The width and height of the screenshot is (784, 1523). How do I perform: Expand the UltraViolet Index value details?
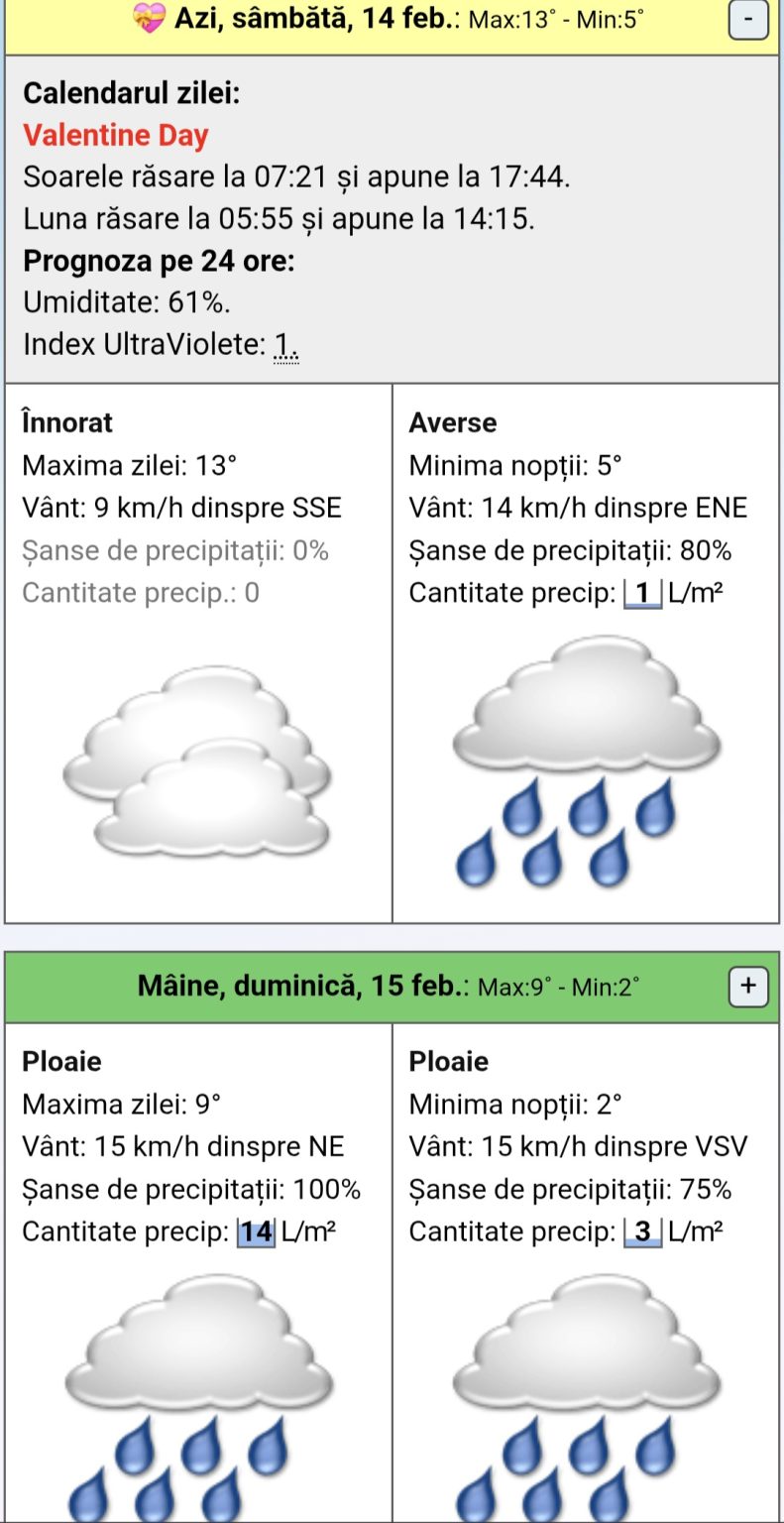click(x=283, y=347)
